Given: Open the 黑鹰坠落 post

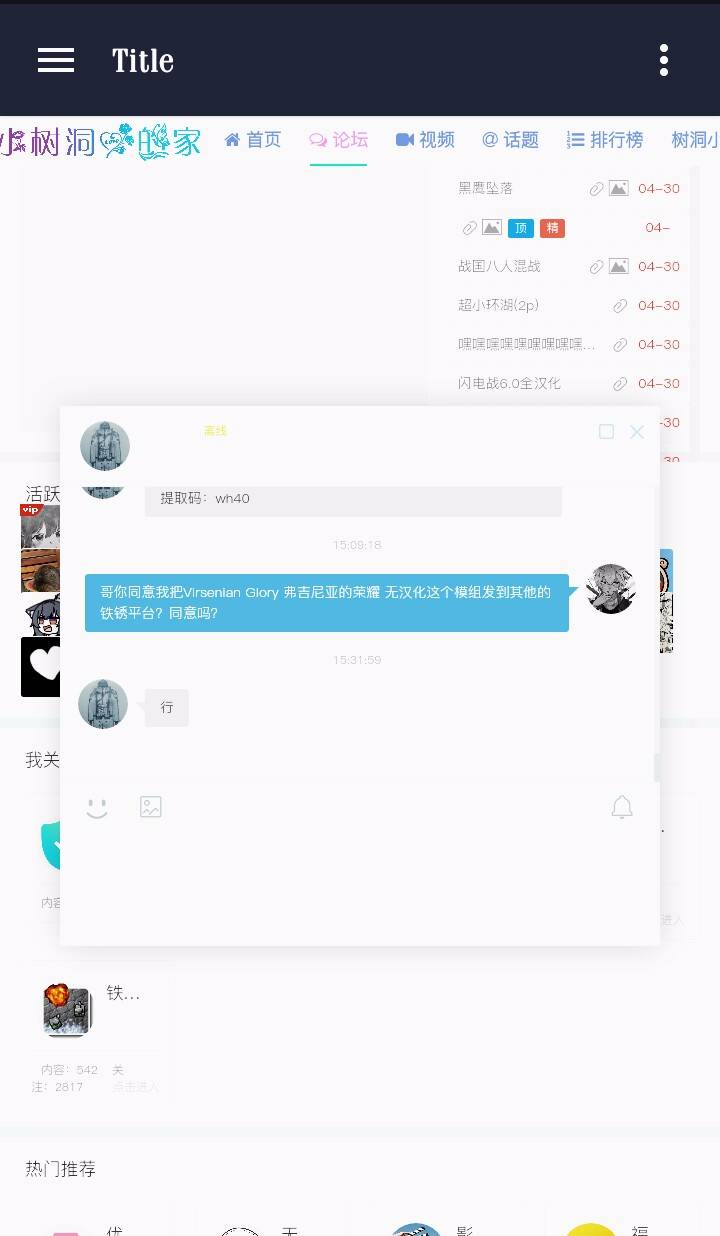Looking at the screenshot, I should tap(486, 188).
